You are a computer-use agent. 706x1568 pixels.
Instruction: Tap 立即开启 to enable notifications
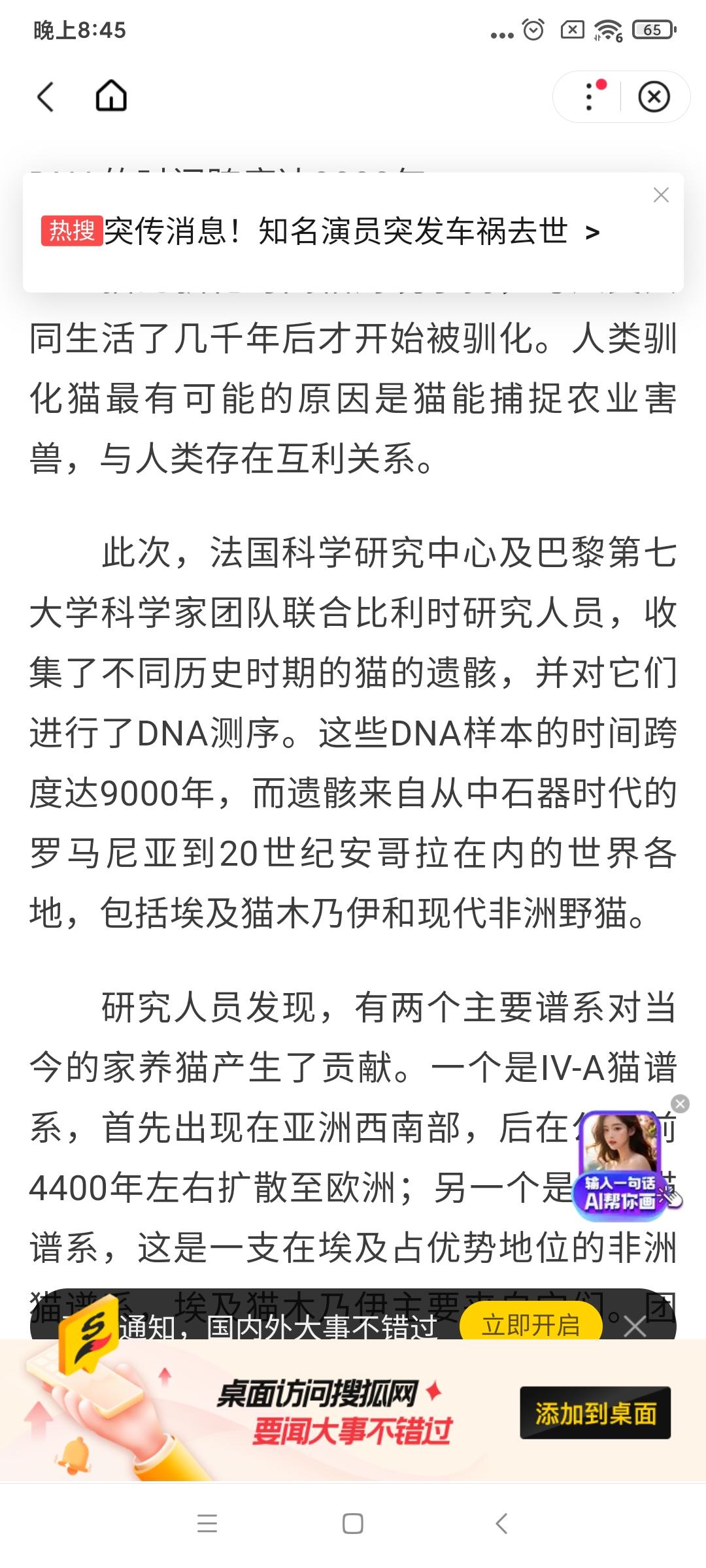pyautogui.click(x=531, y=1326)
